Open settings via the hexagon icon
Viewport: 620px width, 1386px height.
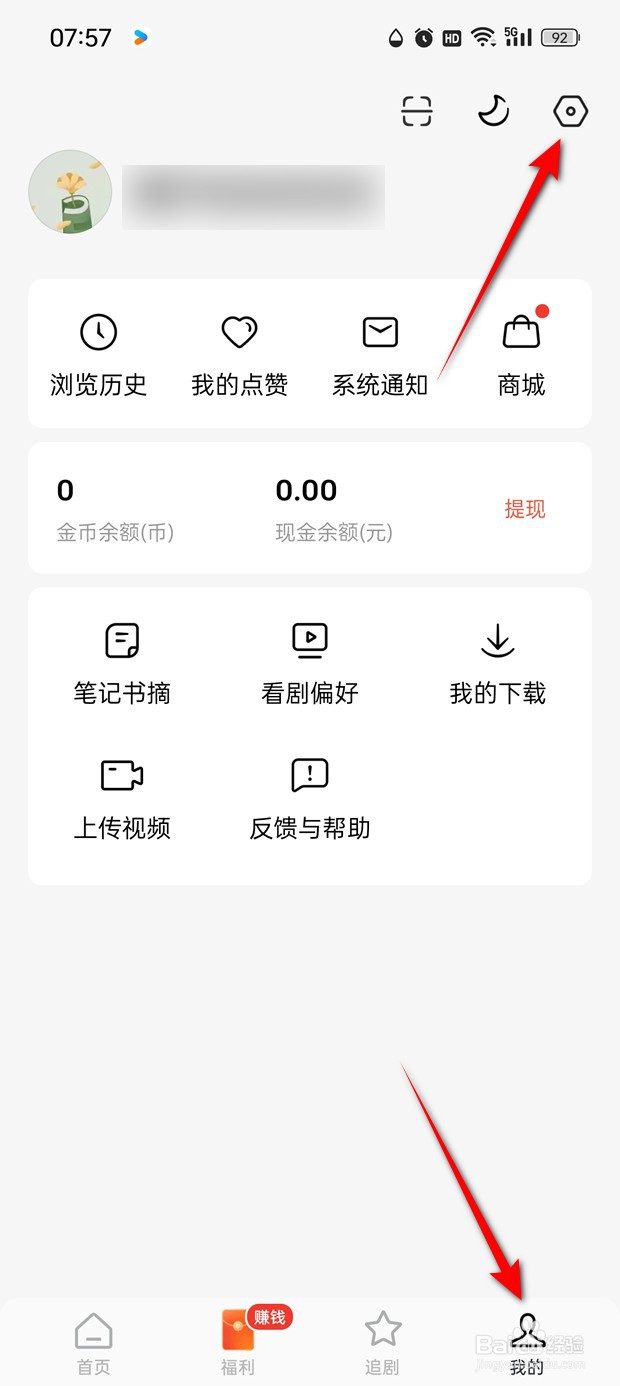tap(571, 111)
